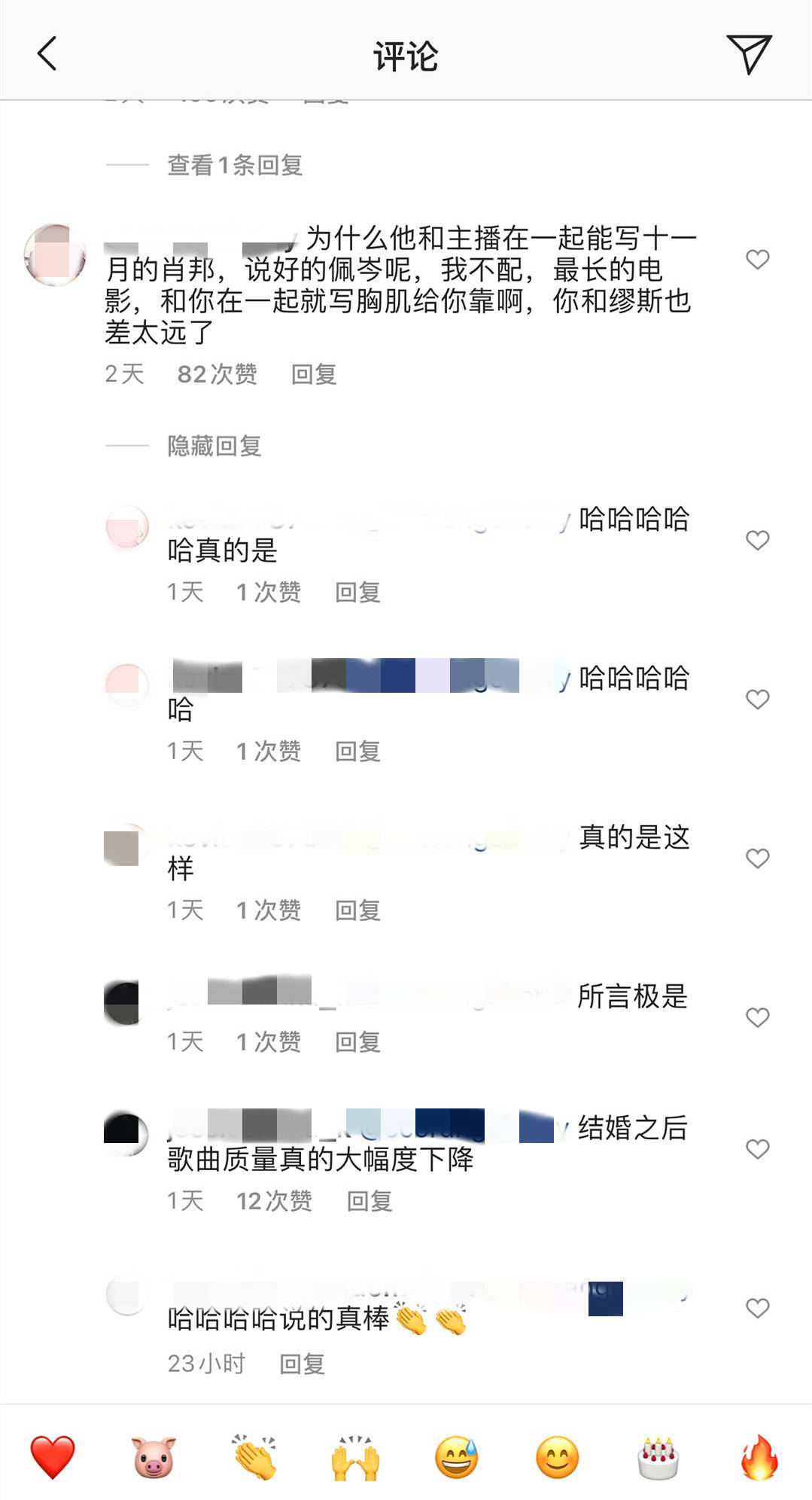
Task: Like the reply 结婚之后歌曲质量真的大幅度下降
Action: [x=757, y=1149]
